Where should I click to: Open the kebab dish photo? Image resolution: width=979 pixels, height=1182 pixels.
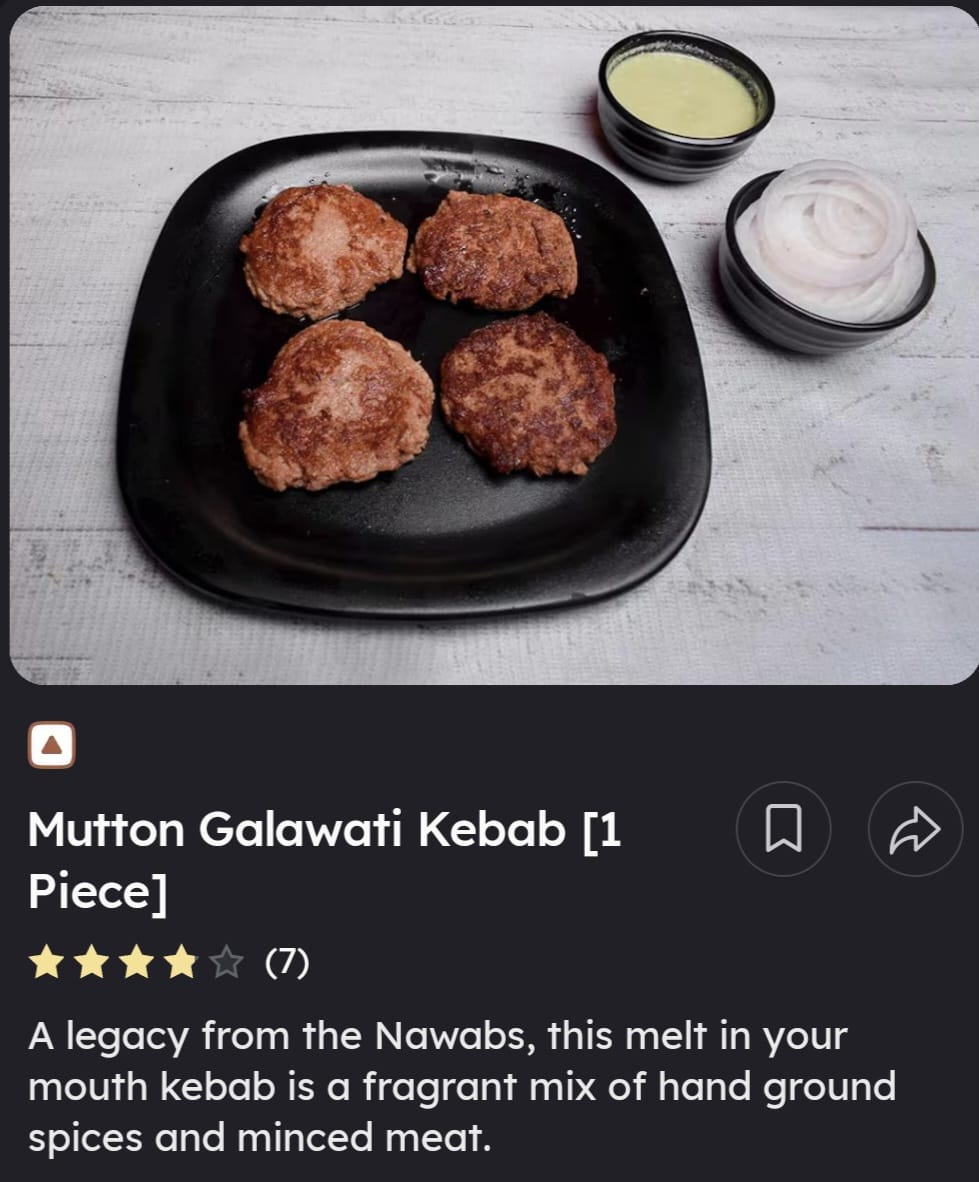[x=490, y=345]
